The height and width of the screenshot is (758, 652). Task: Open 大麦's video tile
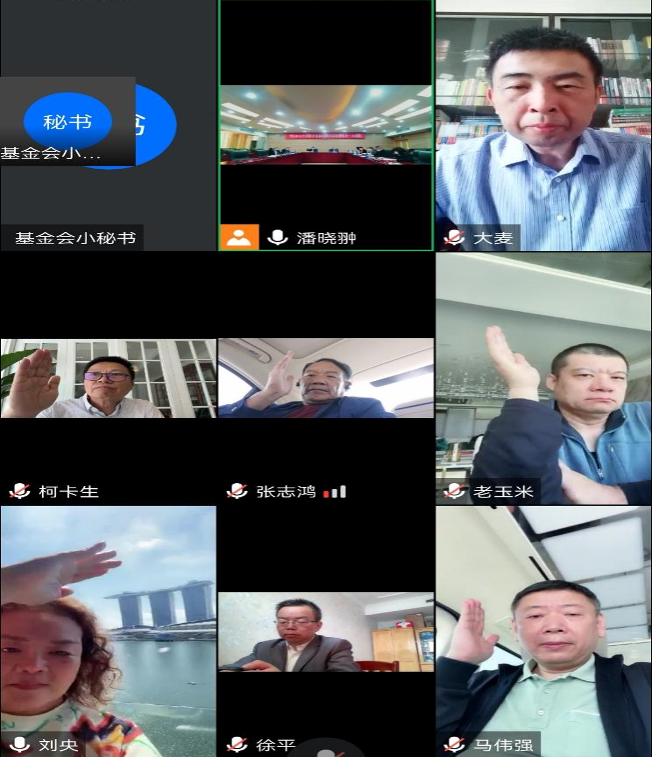pos(543,125)
